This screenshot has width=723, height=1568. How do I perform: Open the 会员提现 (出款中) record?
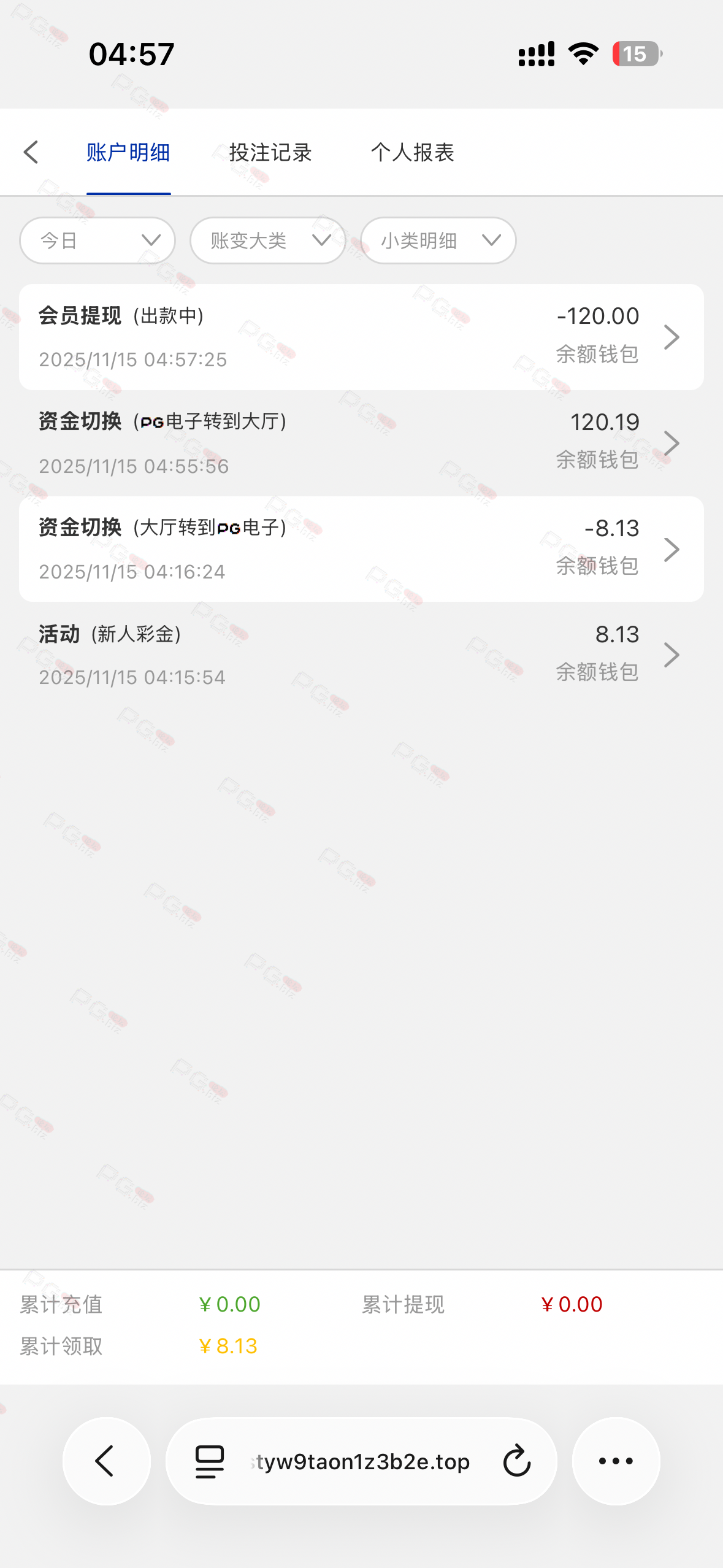click(x=361, y=337)
